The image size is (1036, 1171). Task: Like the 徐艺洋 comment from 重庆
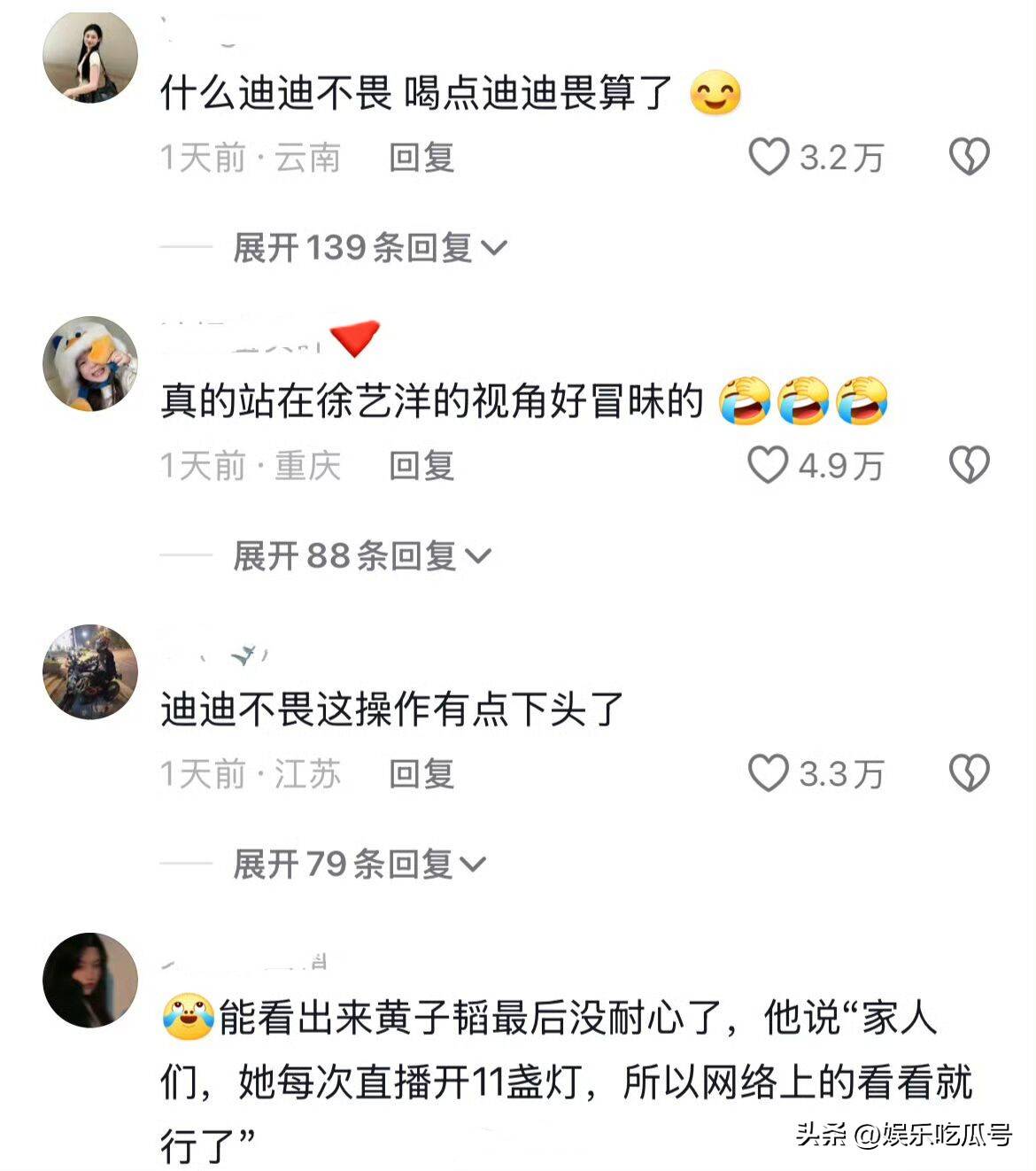(x=768, y=465)
